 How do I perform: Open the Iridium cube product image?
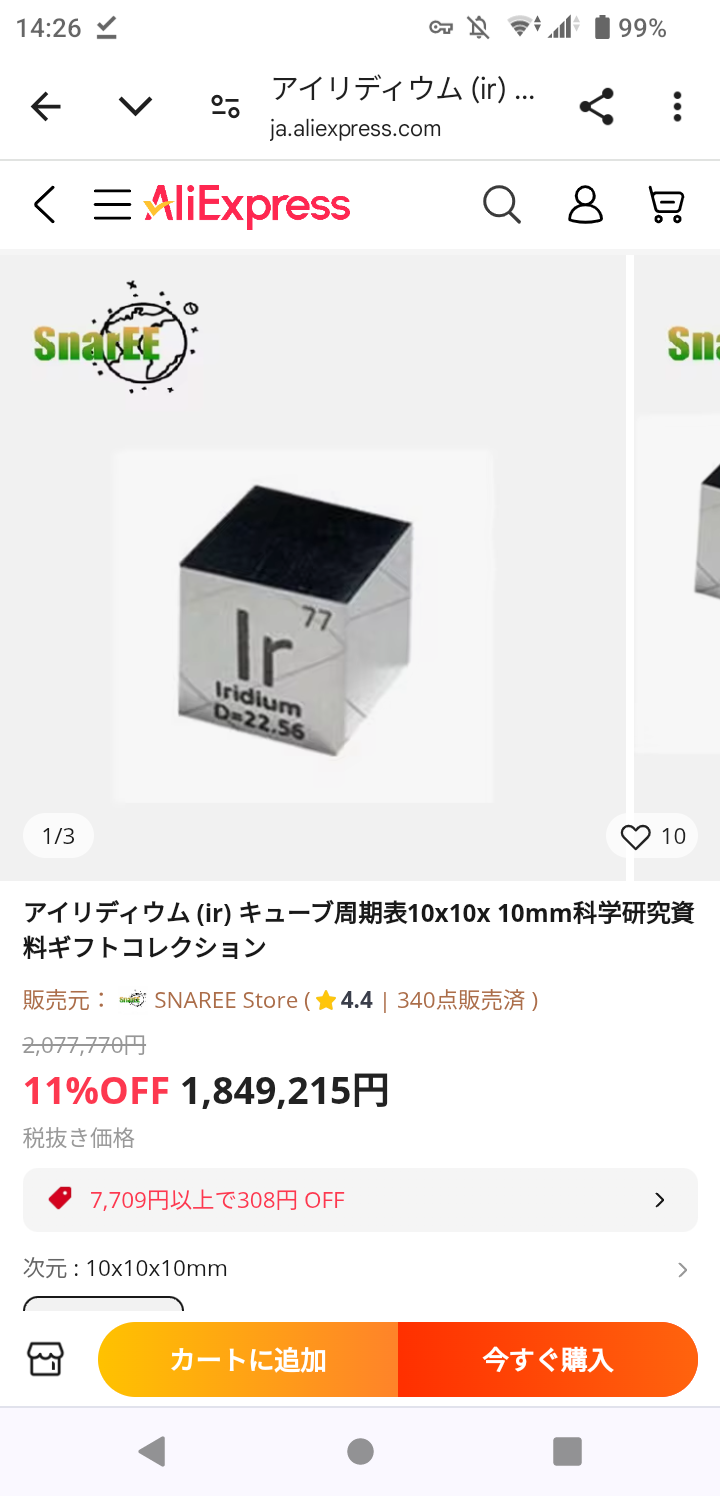(x=312, y=567)
